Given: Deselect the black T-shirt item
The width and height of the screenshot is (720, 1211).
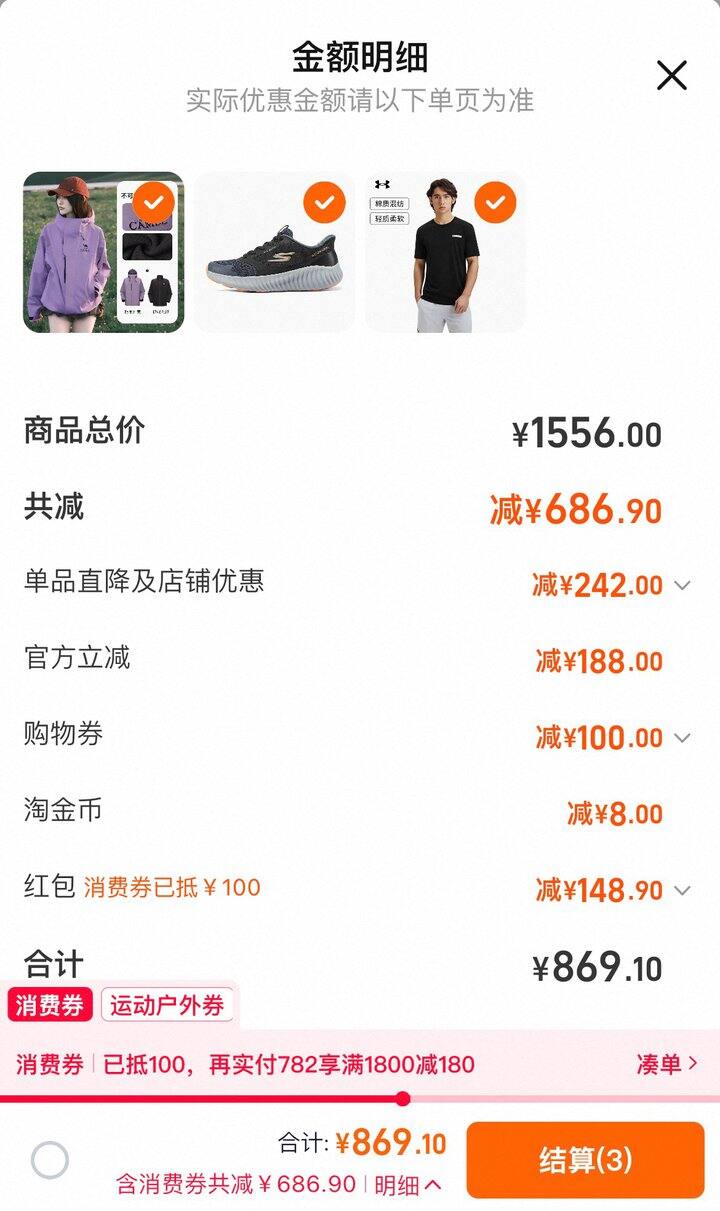Looking at the screenshot, I should (495, 203).
